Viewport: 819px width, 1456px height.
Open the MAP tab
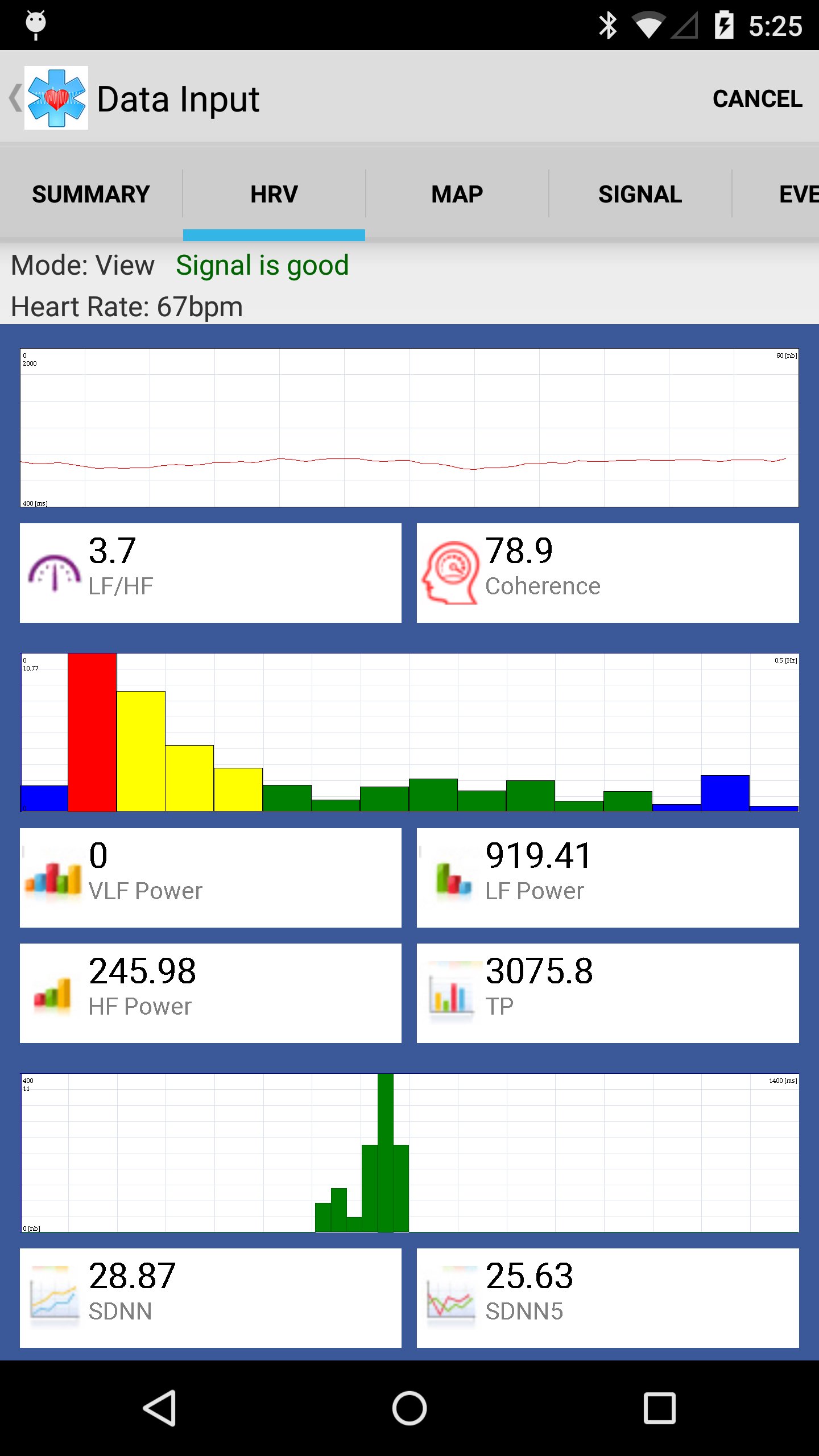pos(457,194)
